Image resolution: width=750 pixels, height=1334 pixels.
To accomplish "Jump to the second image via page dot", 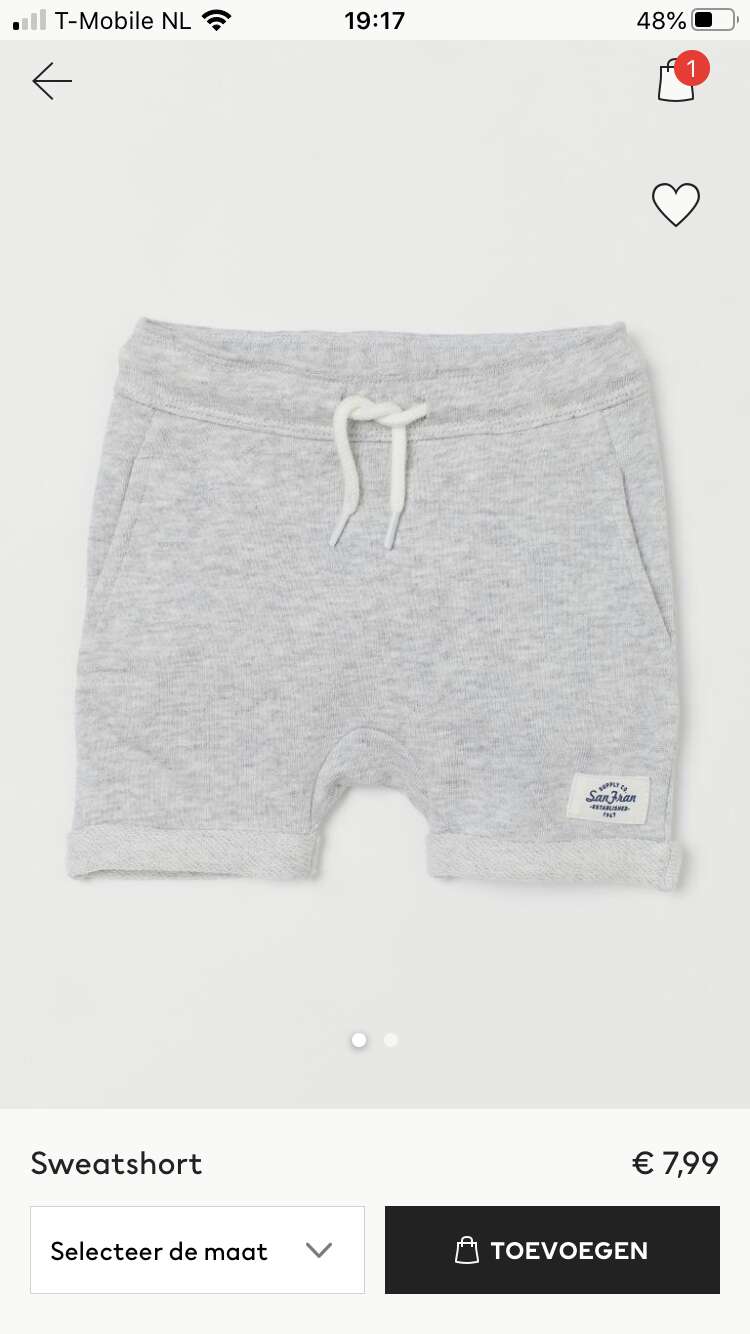I will point(391,1040).
